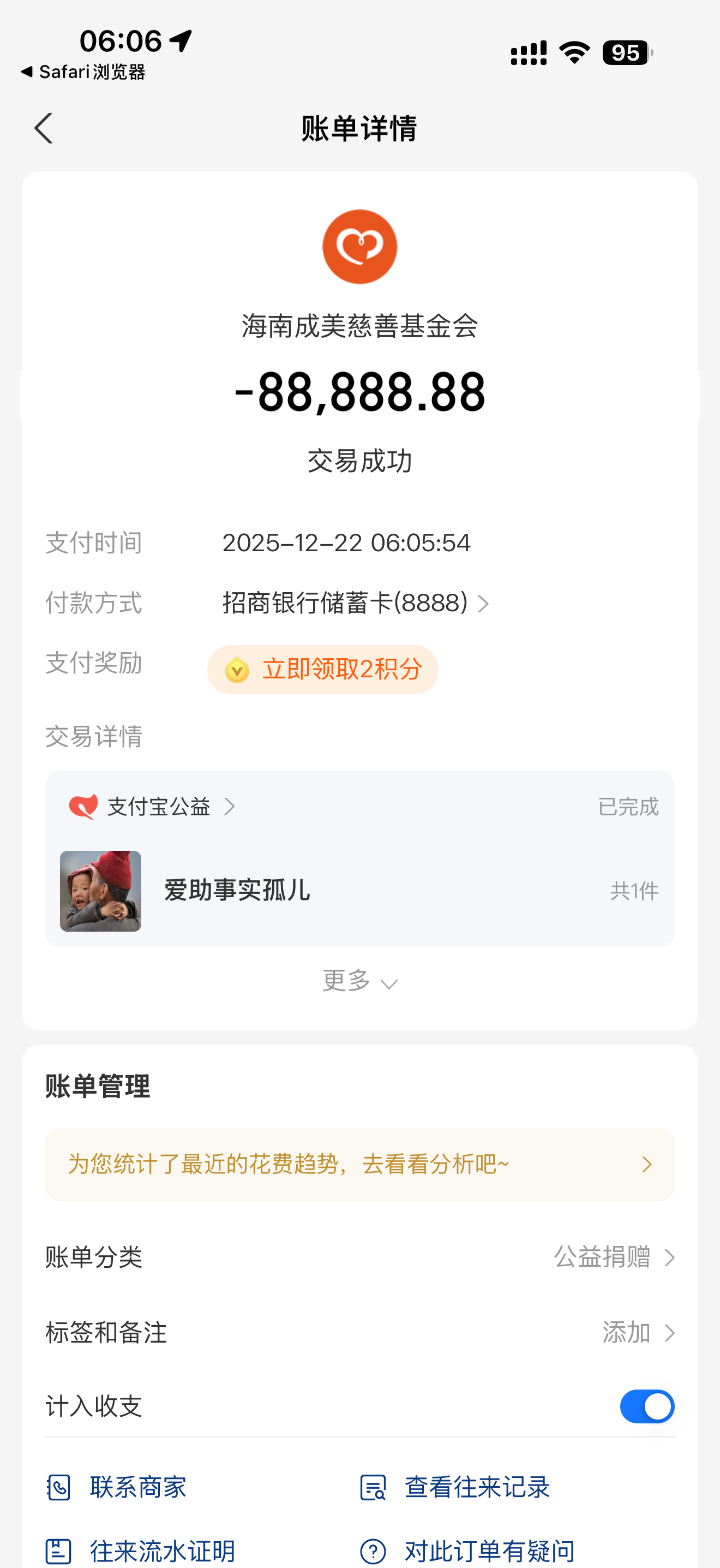View the 爱助事实孤儿 donation item
This screenshot has height=1568, width=720.
pyautogui.click(x=359, y=891)
